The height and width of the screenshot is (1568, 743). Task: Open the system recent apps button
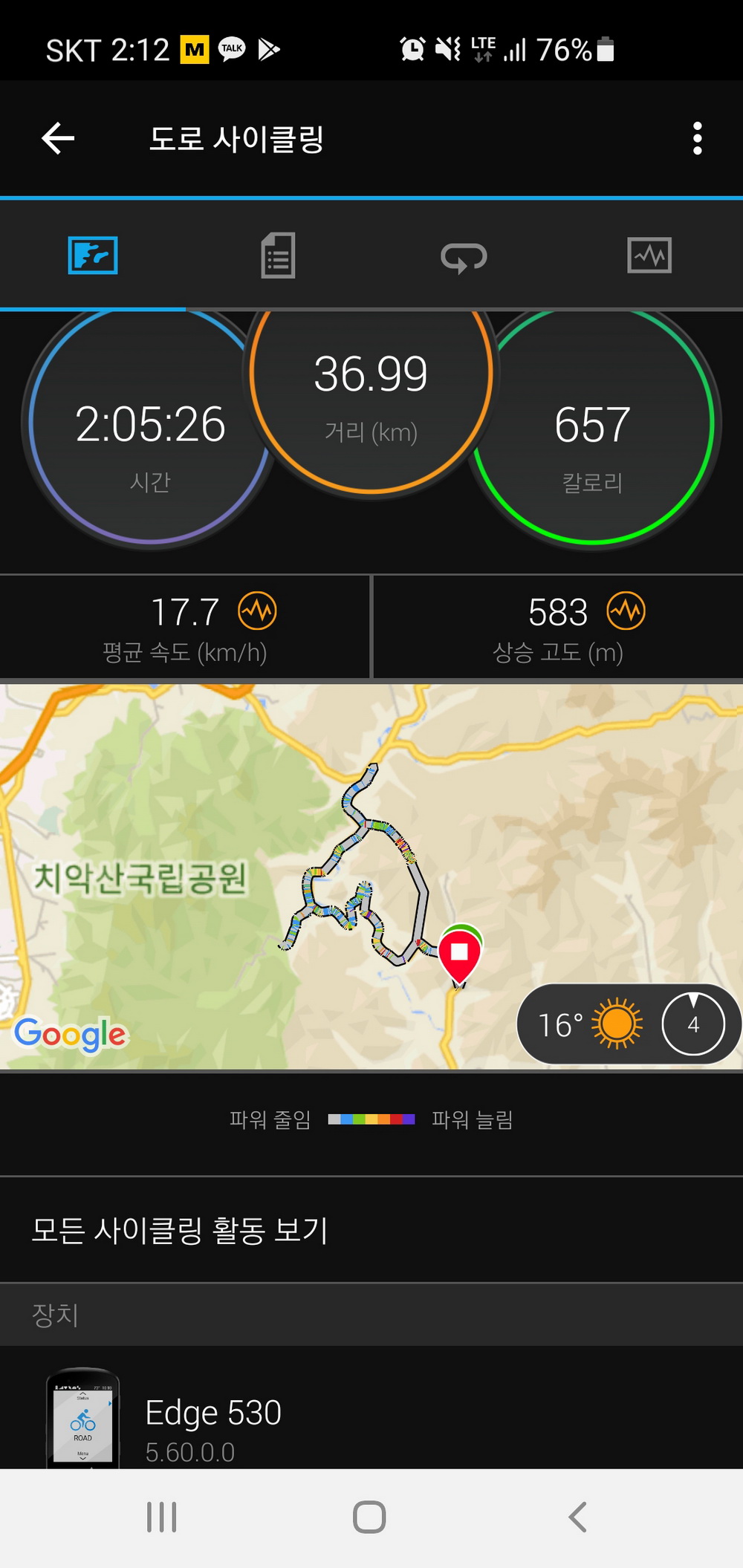pos(162,1517)
